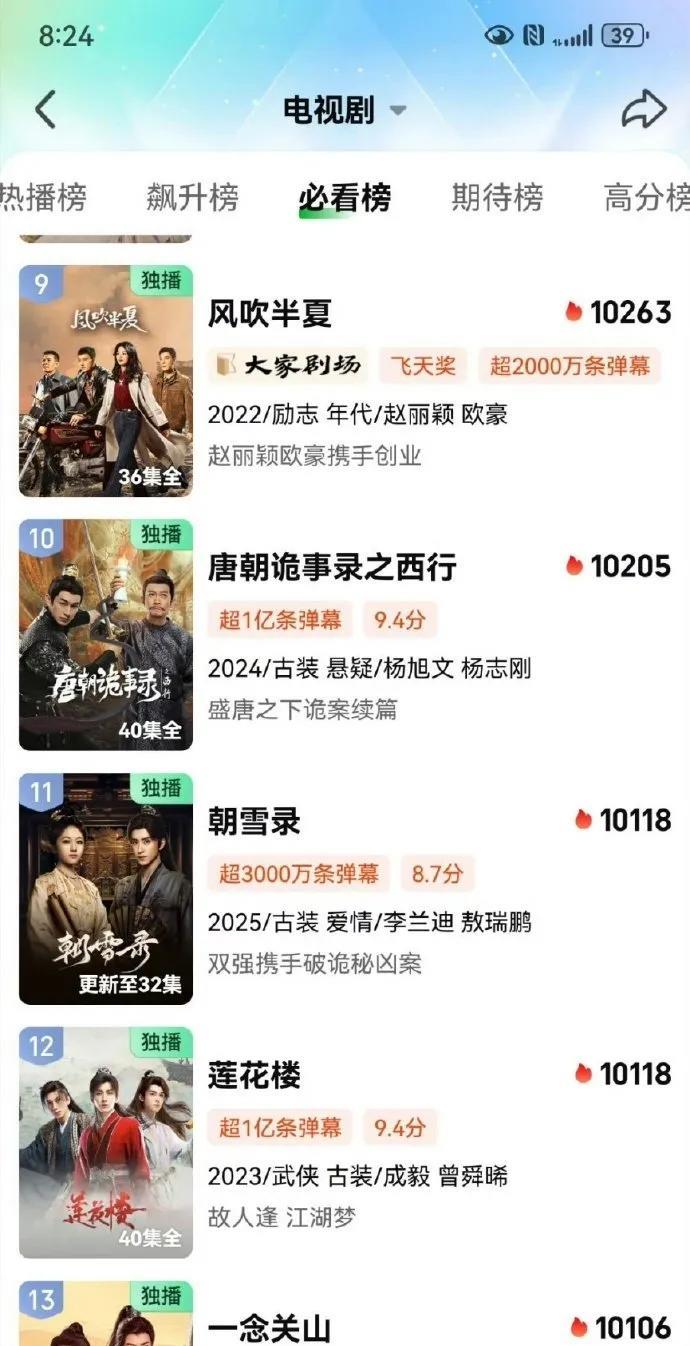The image size is (690, 1346).
Task: Switch to the 飙升榜 tab
Action: tap(192, 197)
